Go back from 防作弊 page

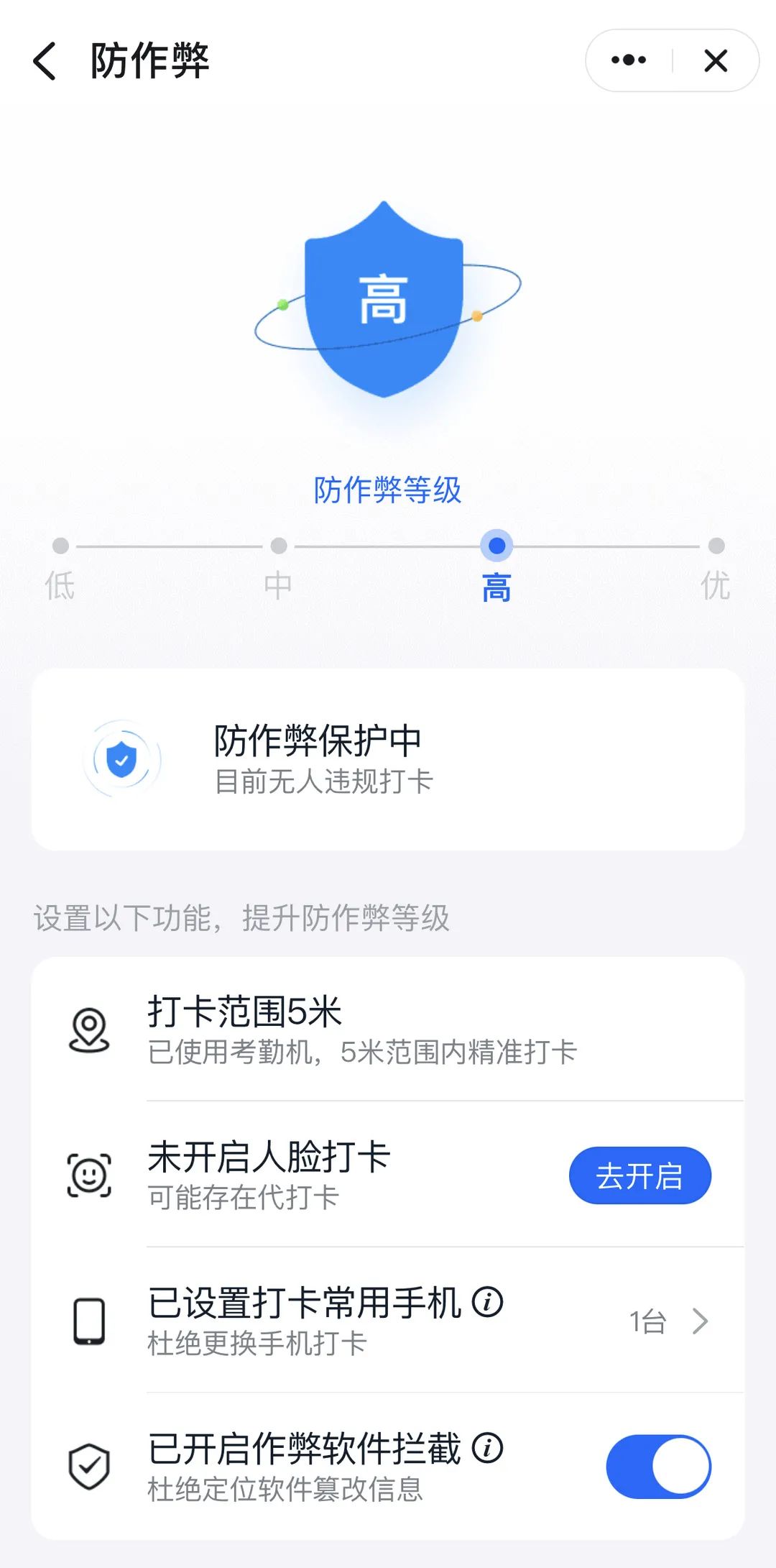(x=45, y=61)
